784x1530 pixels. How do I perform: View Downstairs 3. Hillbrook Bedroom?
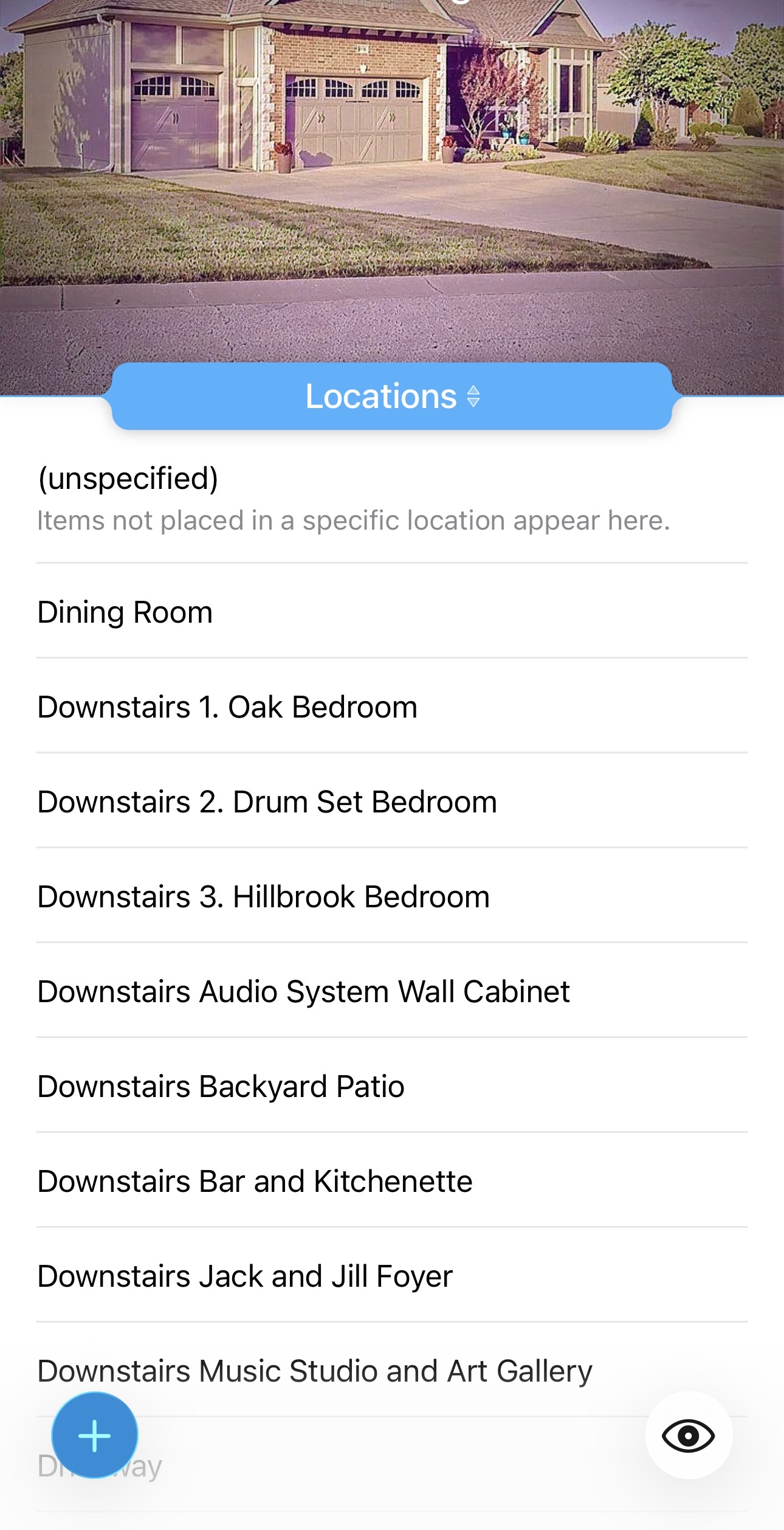pyautogui.click(x=392, y=896)
